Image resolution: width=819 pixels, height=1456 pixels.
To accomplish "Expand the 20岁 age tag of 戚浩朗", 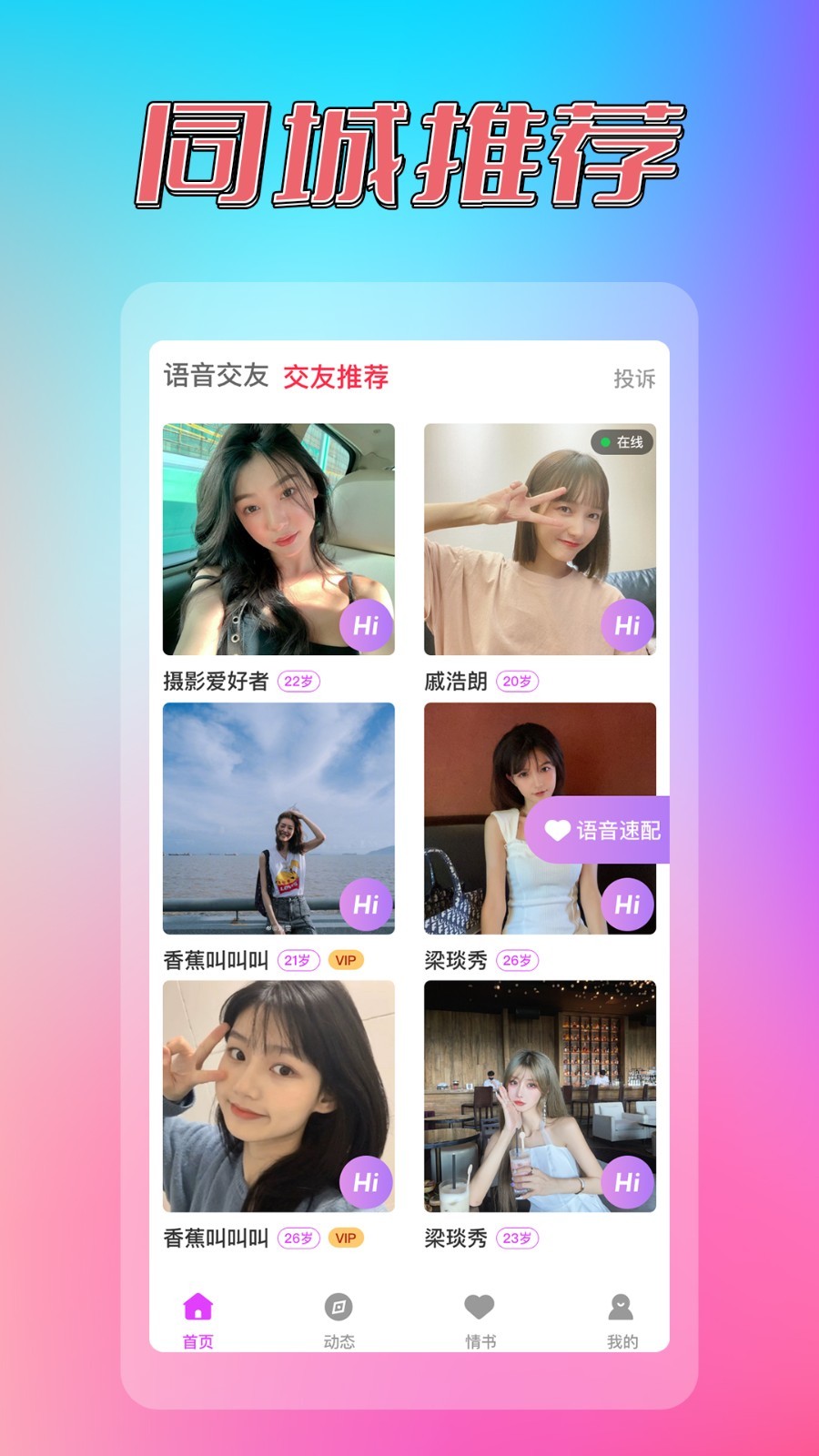I will click(x=516, y=679).
